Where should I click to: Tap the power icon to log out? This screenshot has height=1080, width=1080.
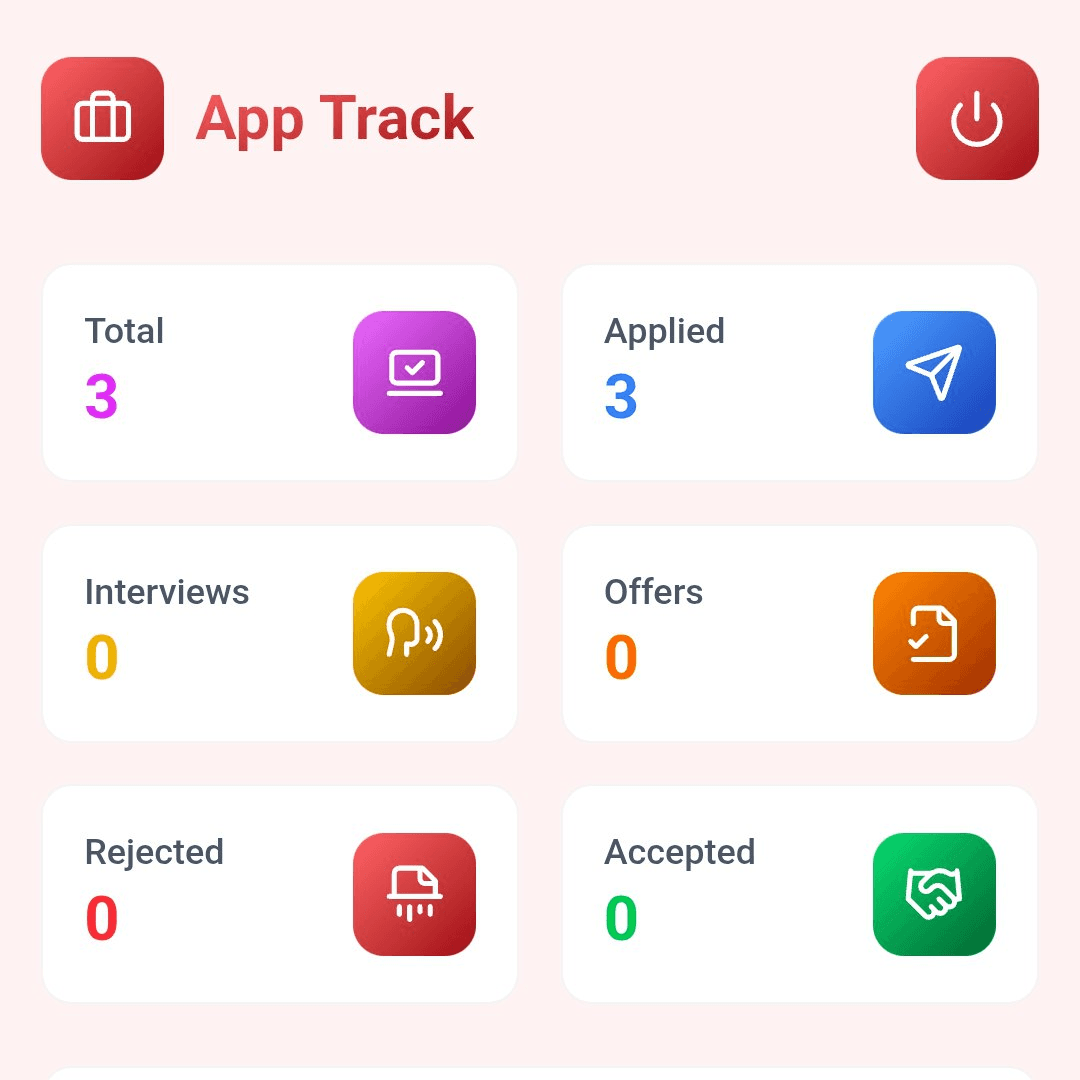coord(977,119)
